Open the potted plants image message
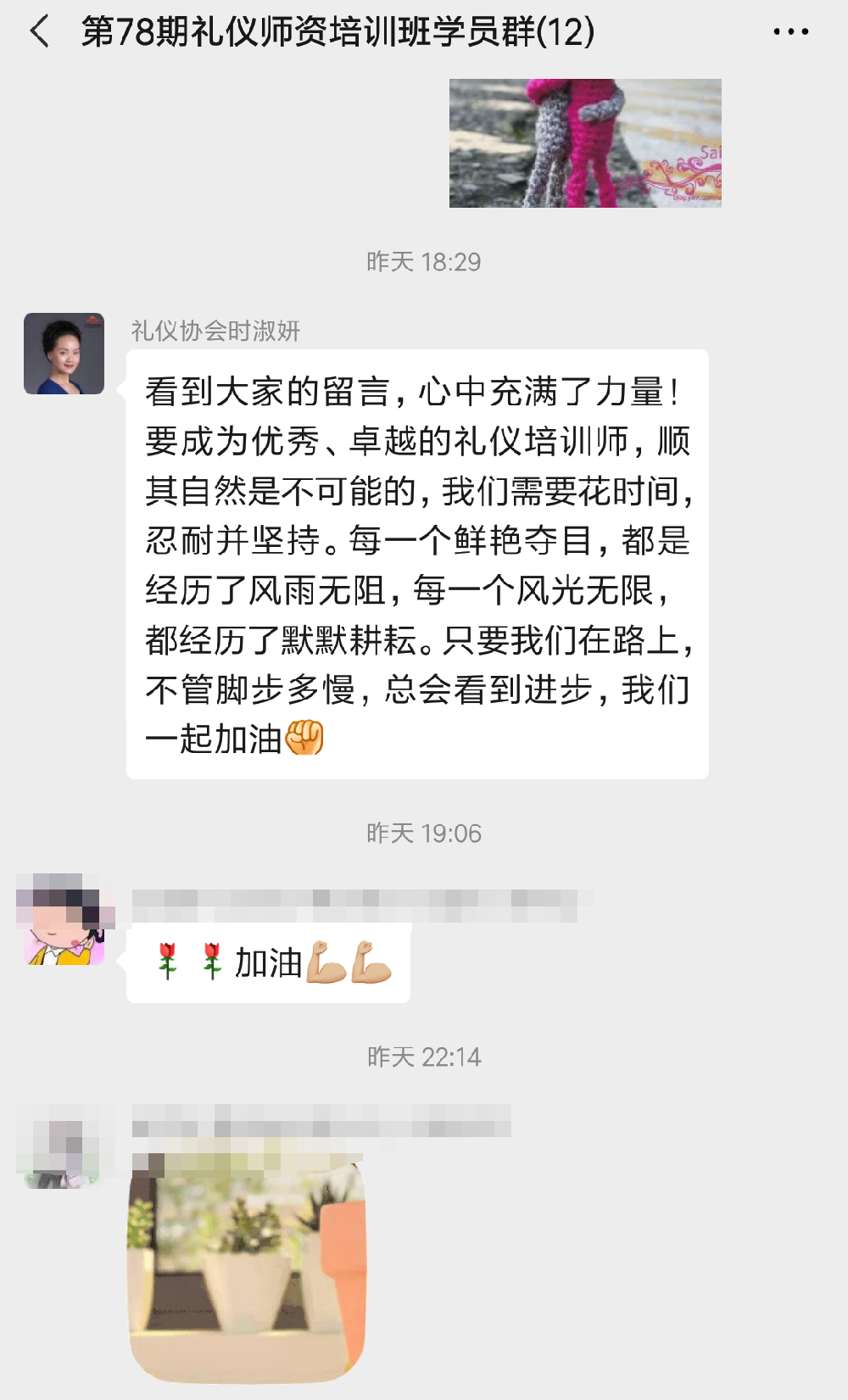The image size is (848, 1400). (247, 1268)
